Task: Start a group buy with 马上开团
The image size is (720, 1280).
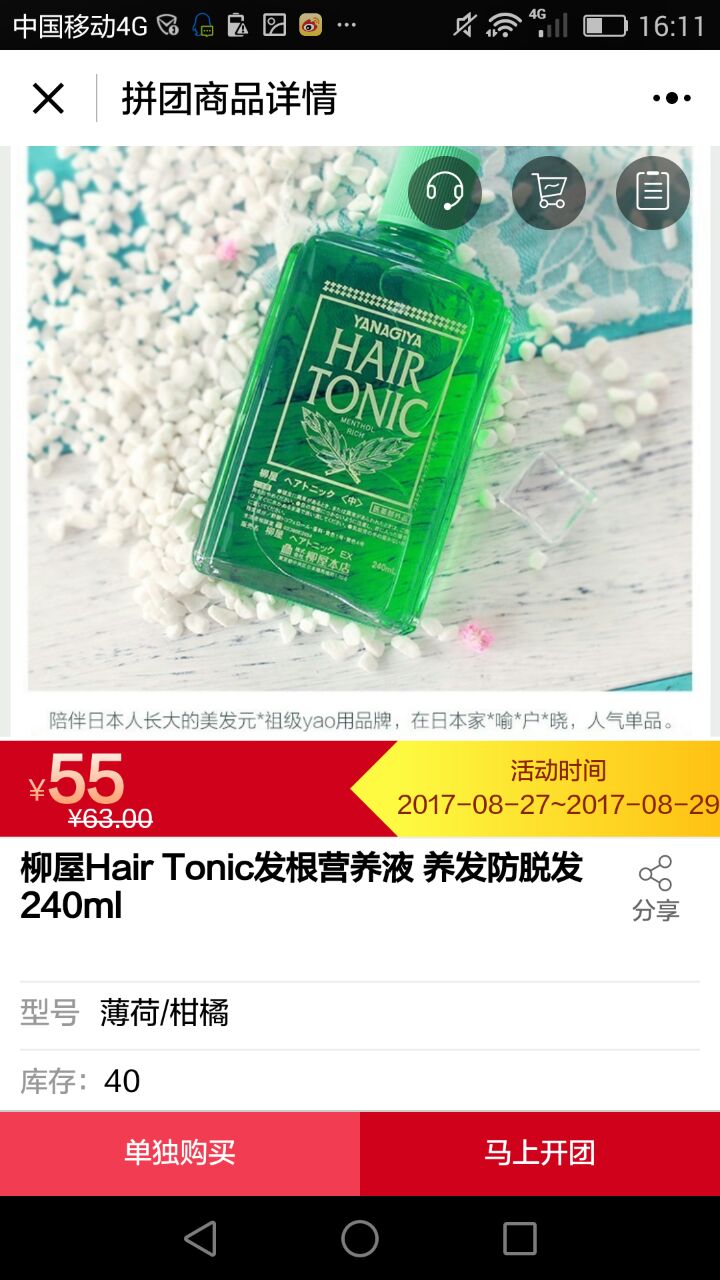Action: coord(540,1152)
